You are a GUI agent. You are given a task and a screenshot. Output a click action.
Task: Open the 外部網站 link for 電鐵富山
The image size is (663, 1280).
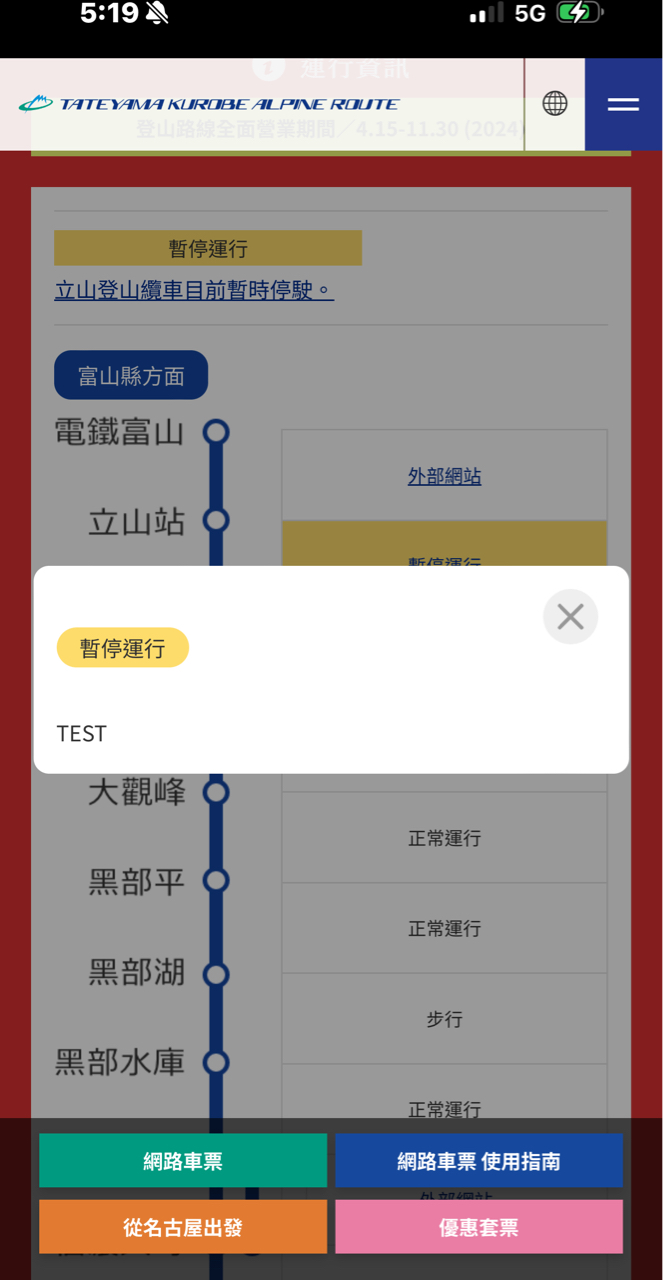coord(444,476)
